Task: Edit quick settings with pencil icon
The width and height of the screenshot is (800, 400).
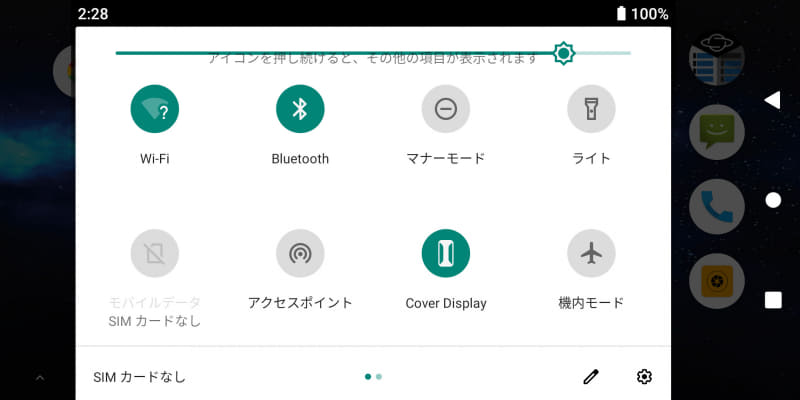Action: click(591, 377)
